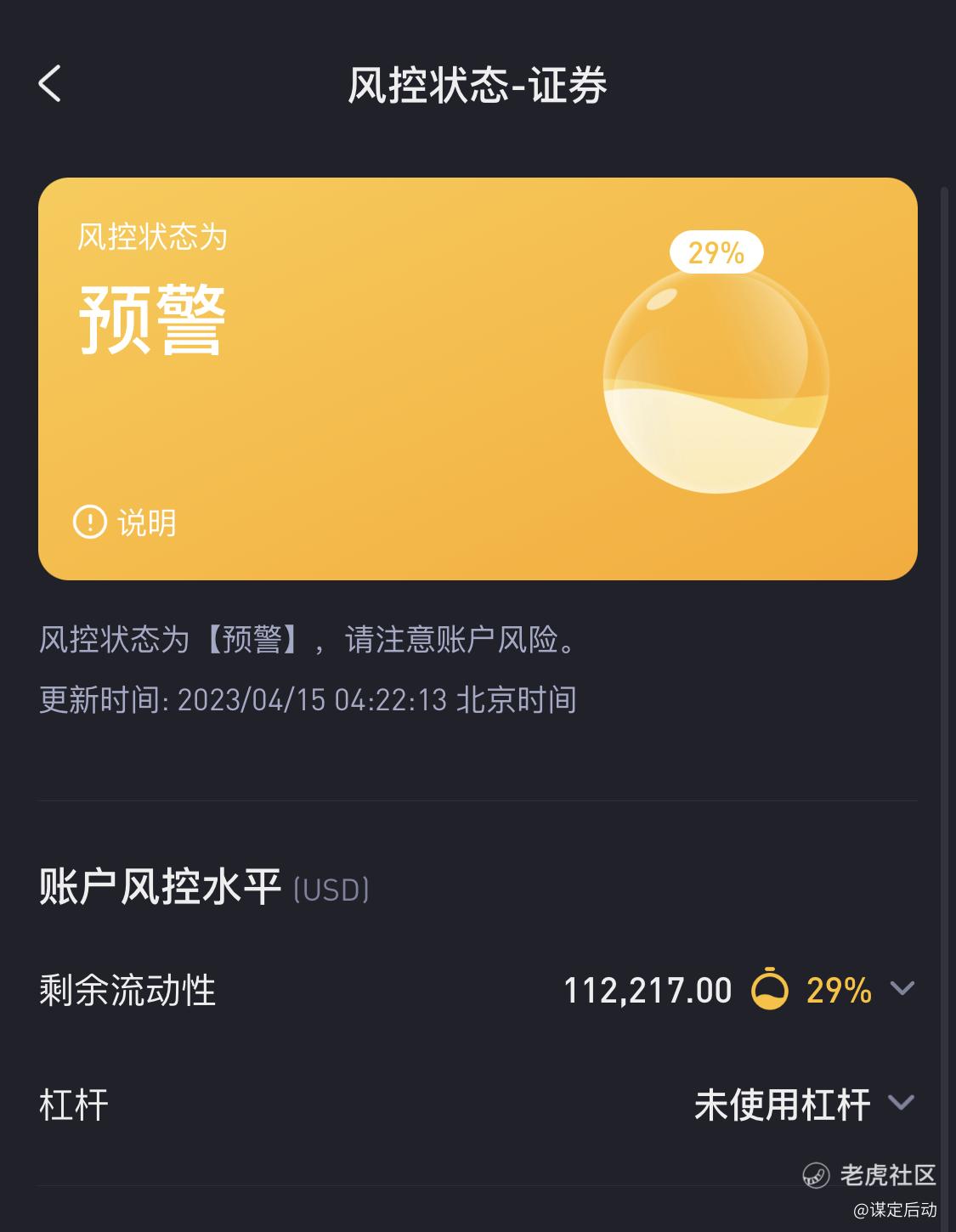Image resolution: width=956 pixels, height=1232 pixels.
Task: Expand the 杠杆 row details
Action: pos(901,1104)
